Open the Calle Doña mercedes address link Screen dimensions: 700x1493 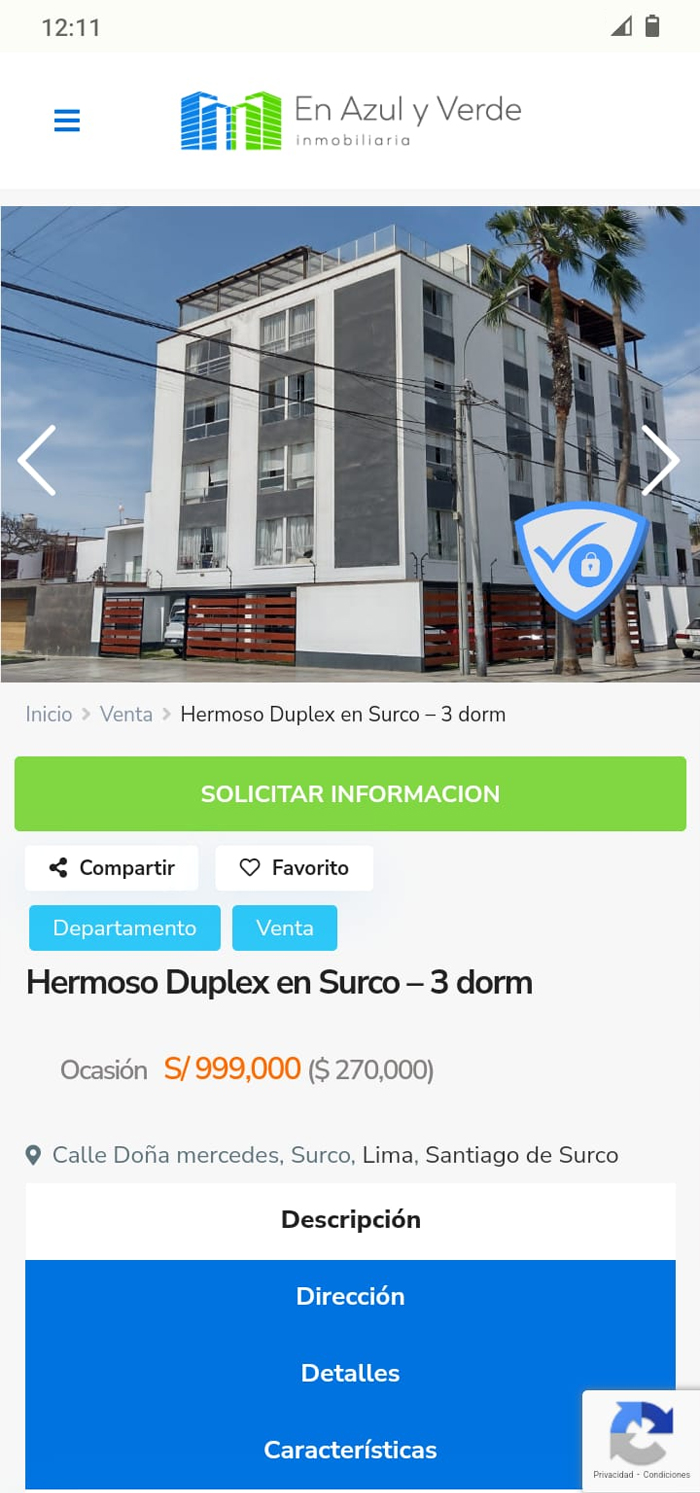pos(165,1155)
